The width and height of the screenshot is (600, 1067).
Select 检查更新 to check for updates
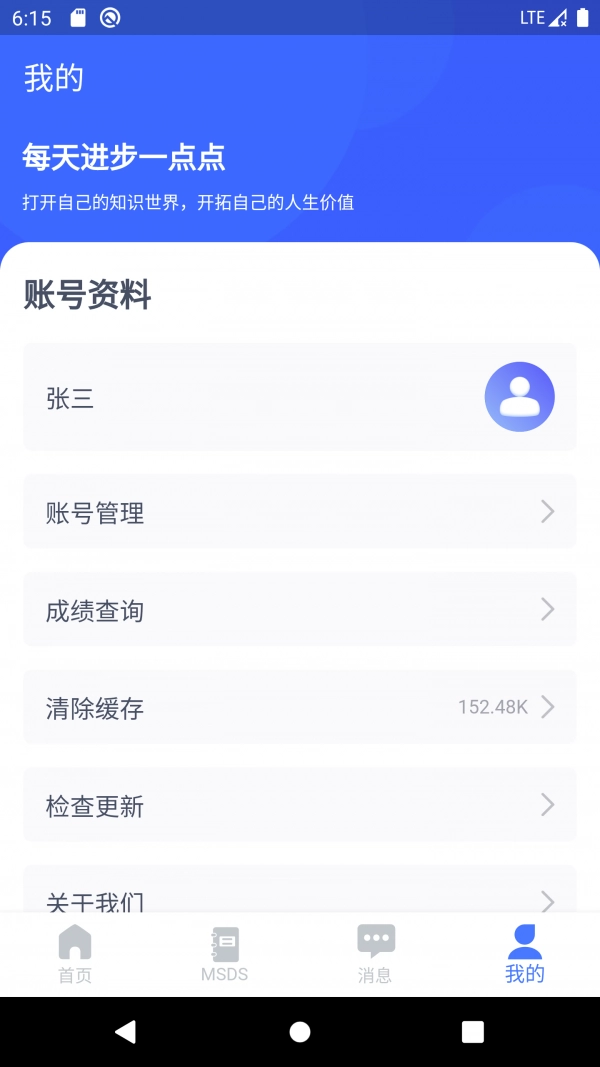300,805
